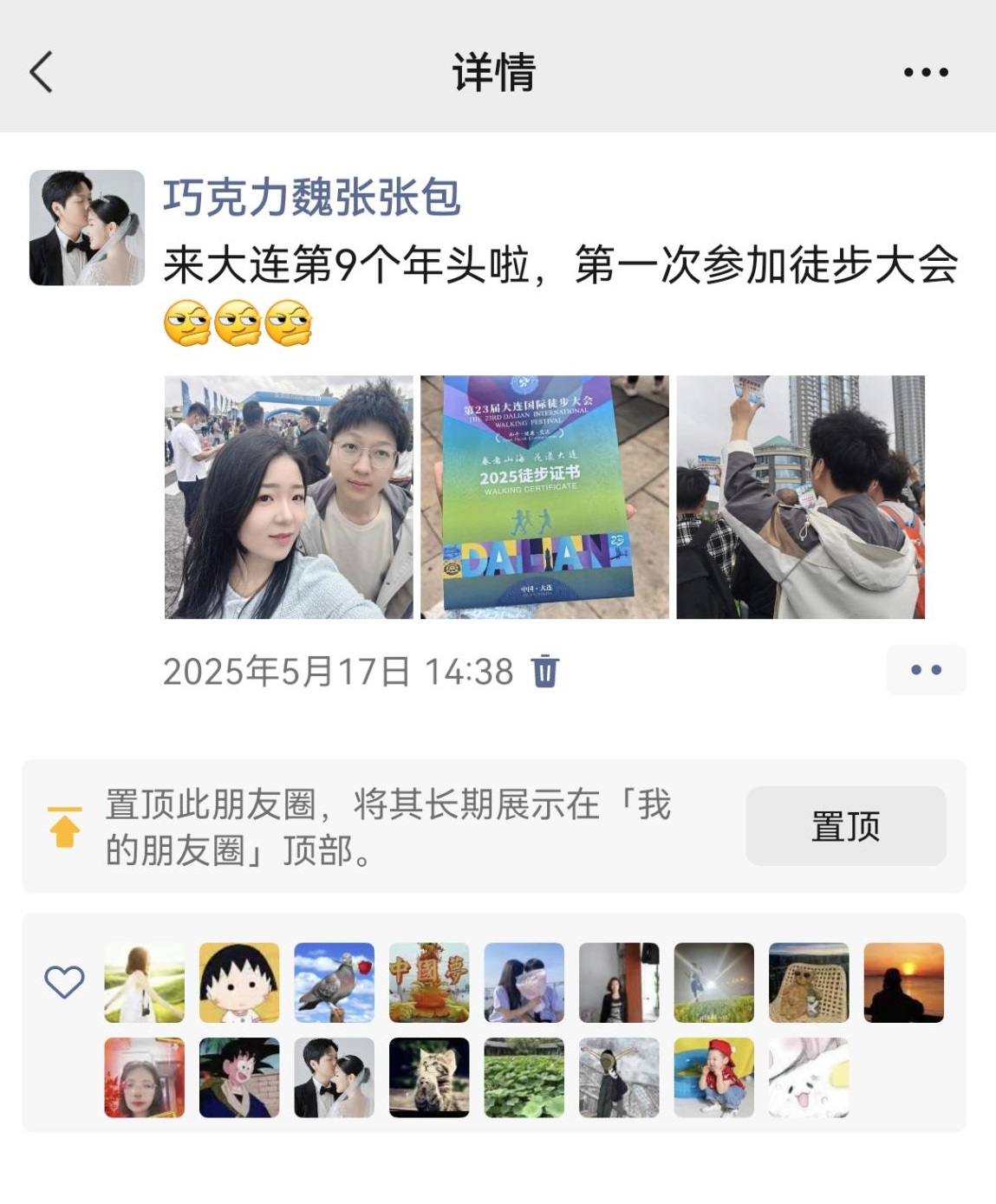View the 2025徒步证书 certificate photo
The width and height of the screenshot is (996, 1204).
pyautogui.click(x=544, y=497)
